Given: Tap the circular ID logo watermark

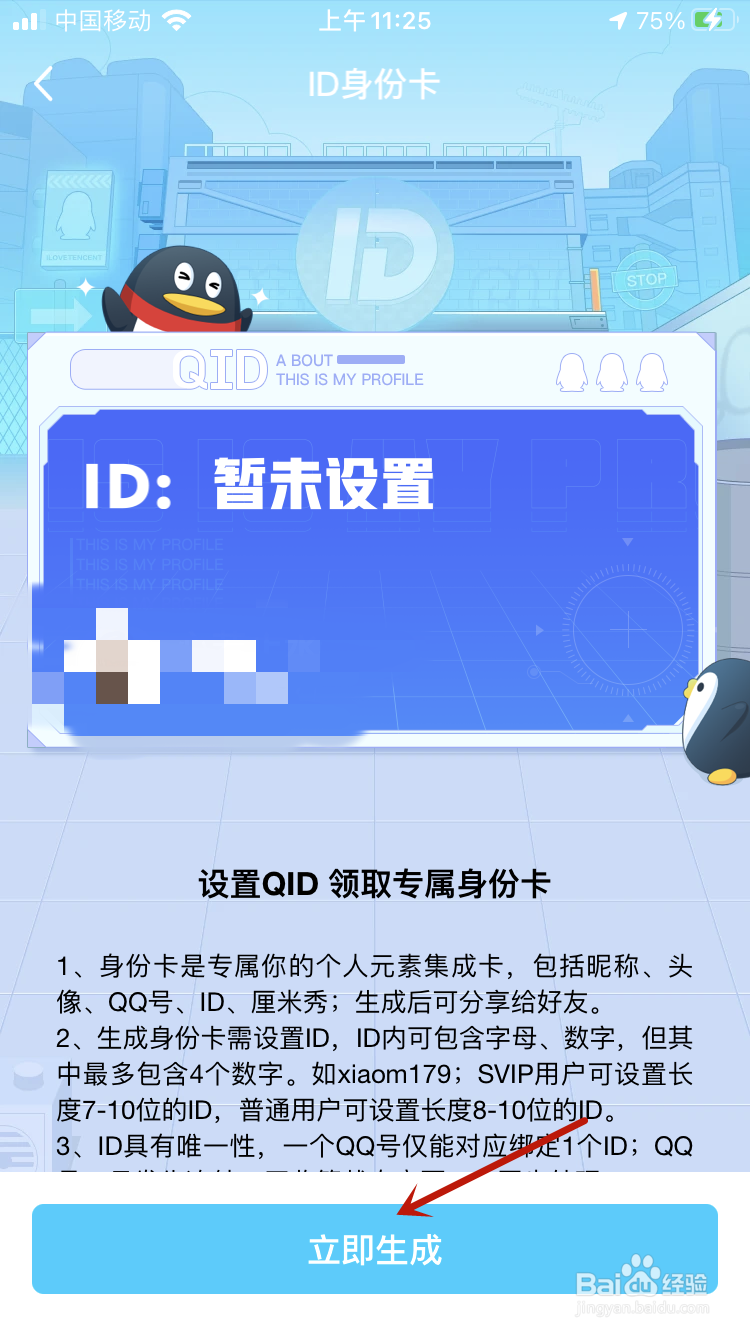Looking at the screenshot, I should pos(375,255).
